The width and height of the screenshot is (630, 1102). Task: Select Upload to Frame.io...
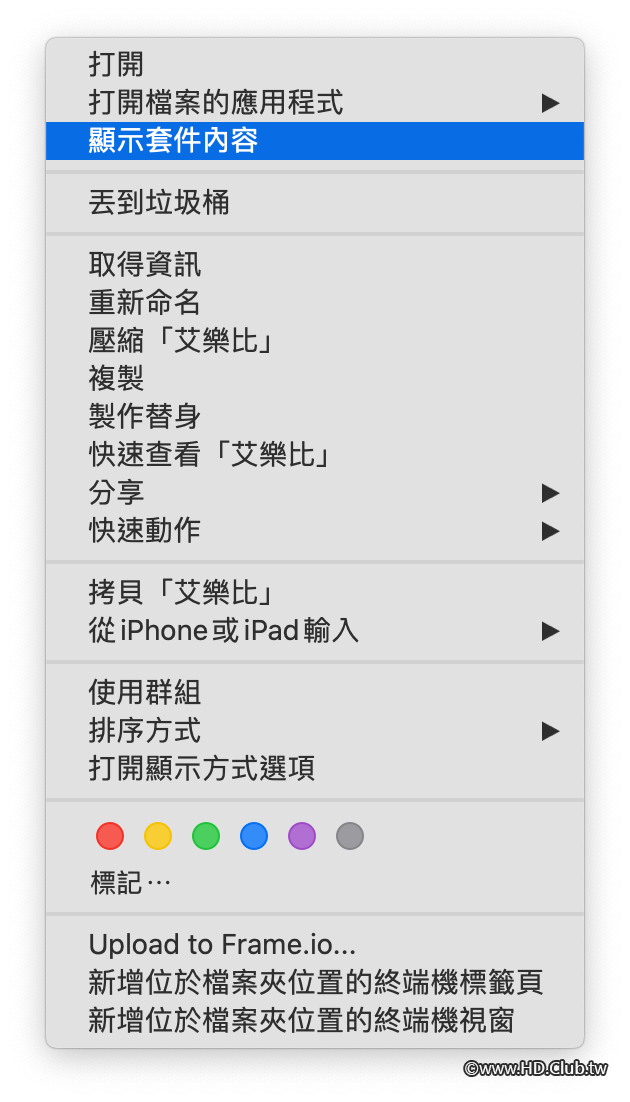click(x=222, y=944)
